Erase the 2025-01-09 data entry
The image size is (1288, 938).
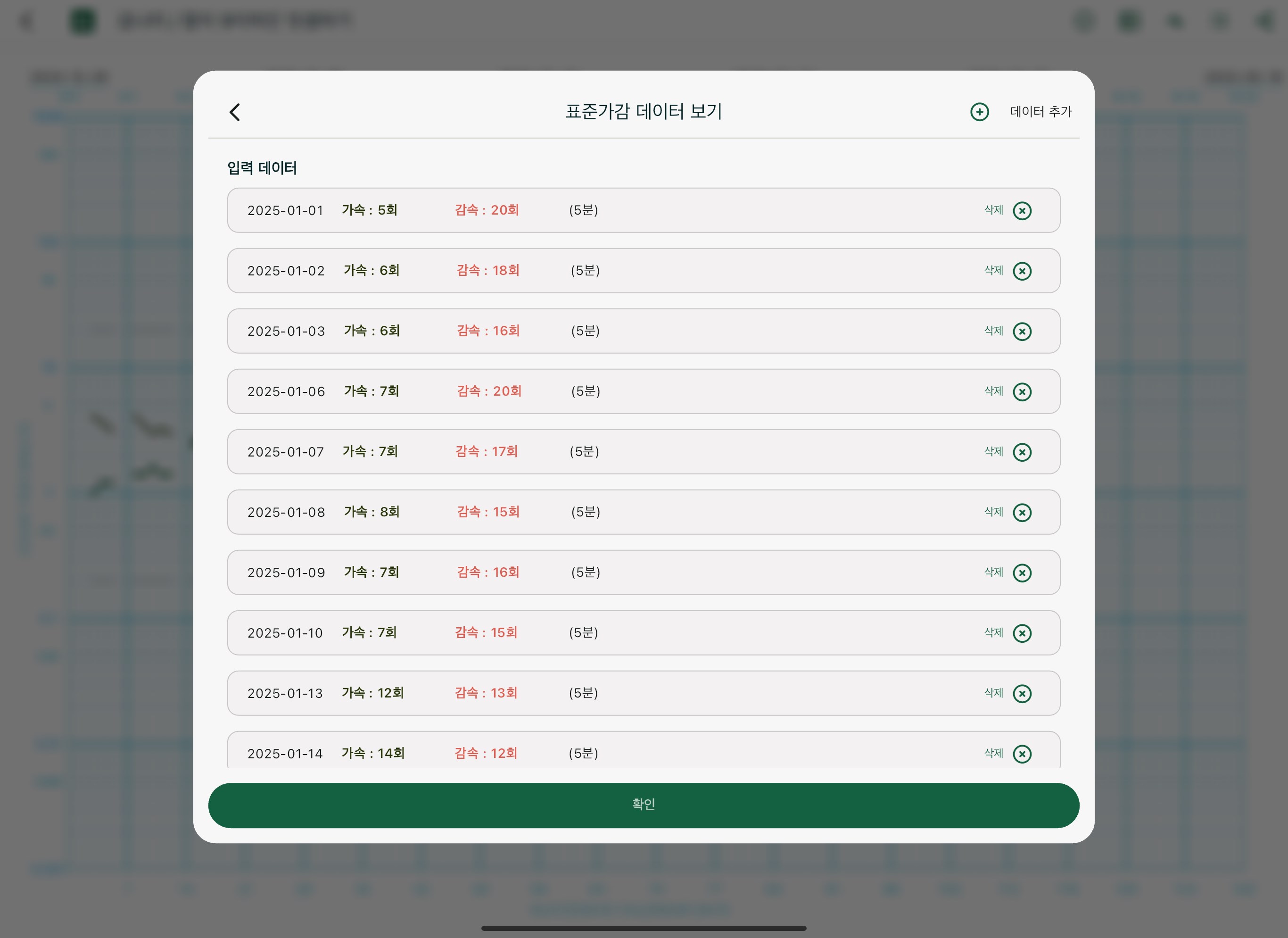[x=1021, y=573]
